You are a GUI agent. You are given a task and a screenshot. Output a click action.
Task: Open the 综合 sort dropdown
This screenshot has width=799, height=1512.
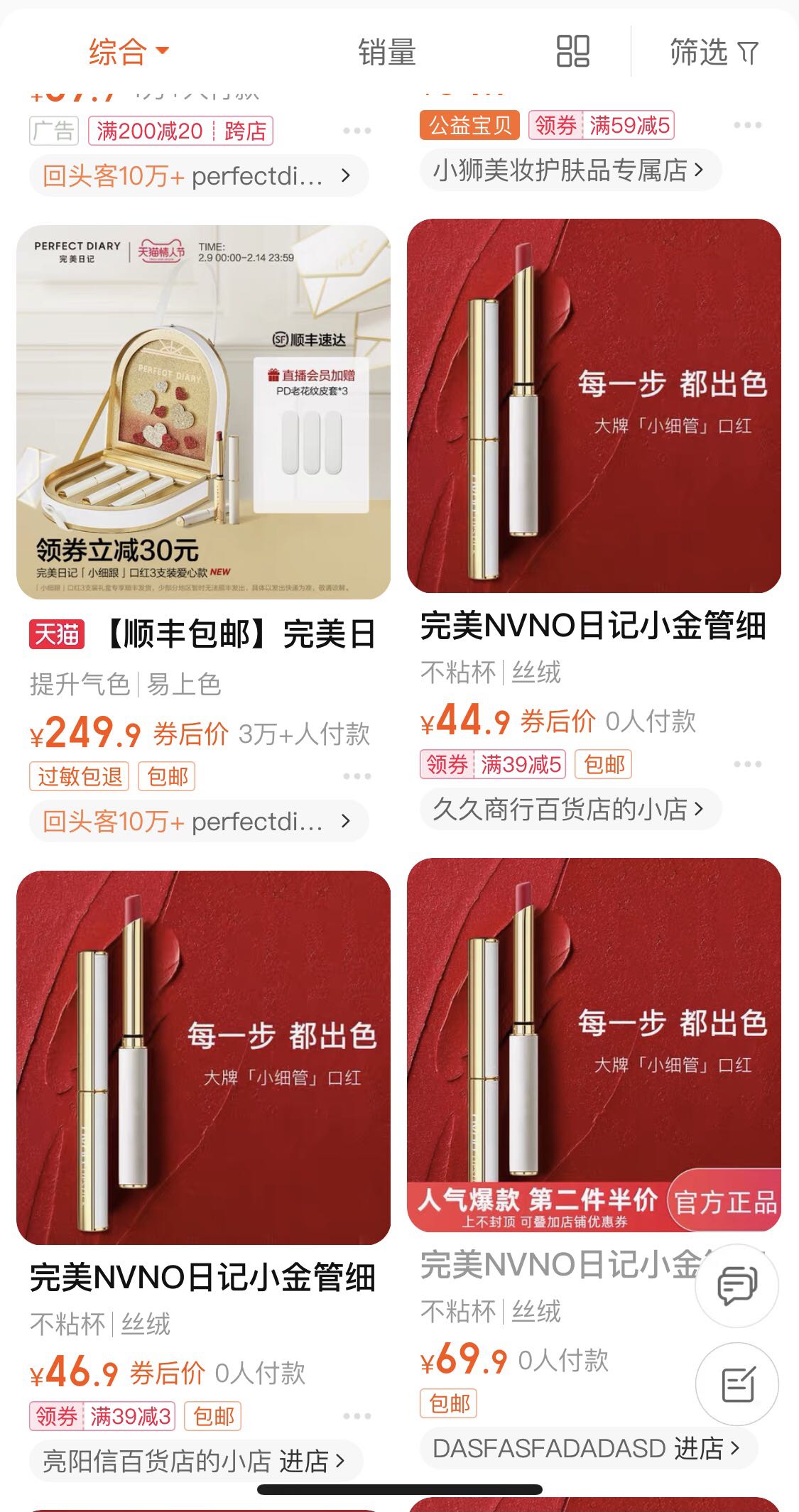coord(128,52)
